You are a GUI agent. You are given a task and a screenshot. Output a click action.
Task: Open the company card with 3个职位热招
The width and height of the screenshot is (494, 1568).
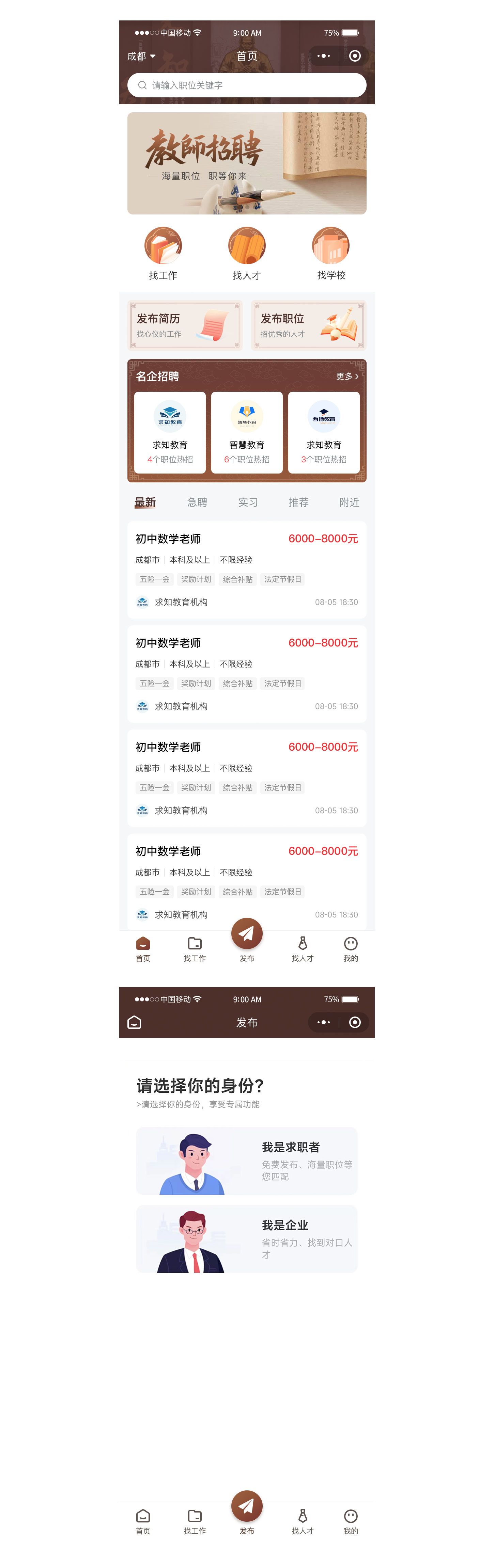pyautogui.click(x=323, y=432)
